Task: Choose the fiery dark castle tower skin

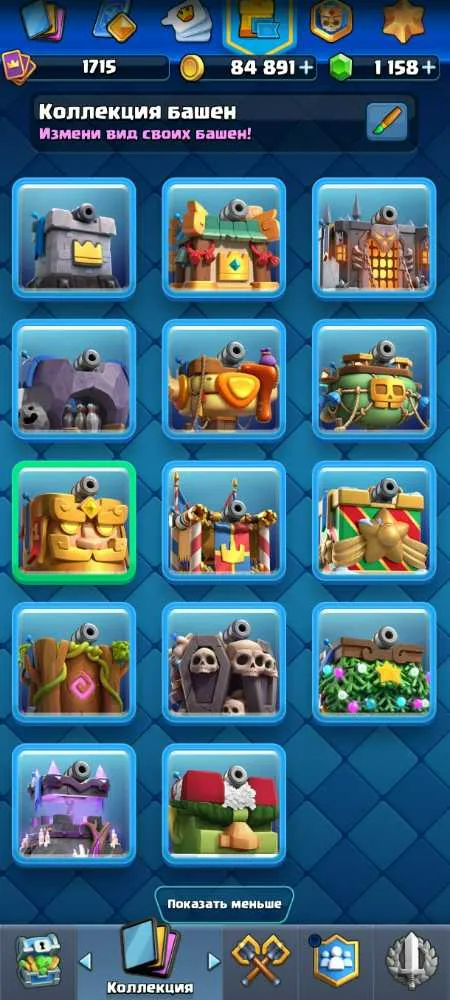Action: [x=374, y=238]
